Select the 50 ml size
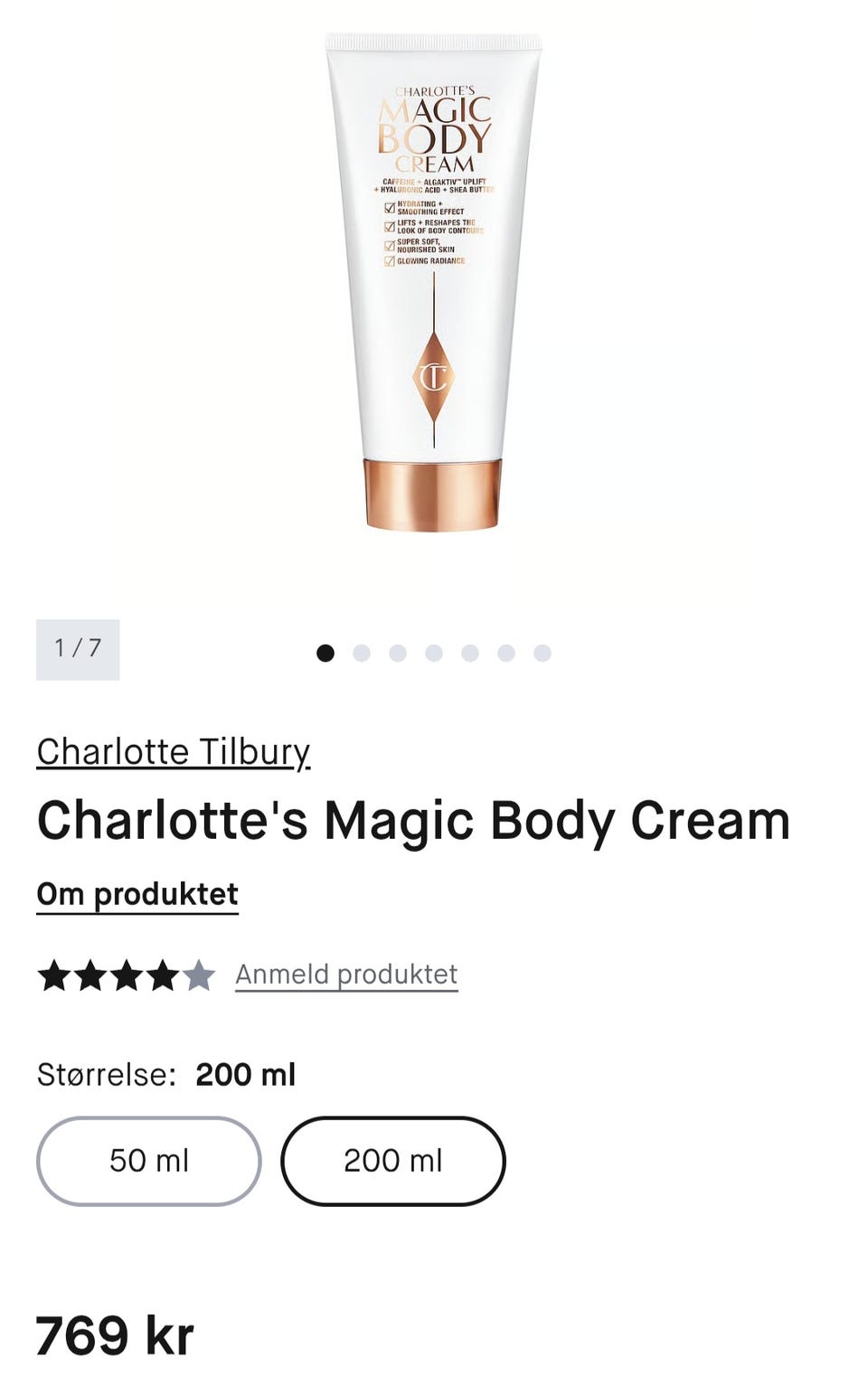The height and width of the screenshot is (1395, 868). pyautogui.click(x=149, y=1161)
